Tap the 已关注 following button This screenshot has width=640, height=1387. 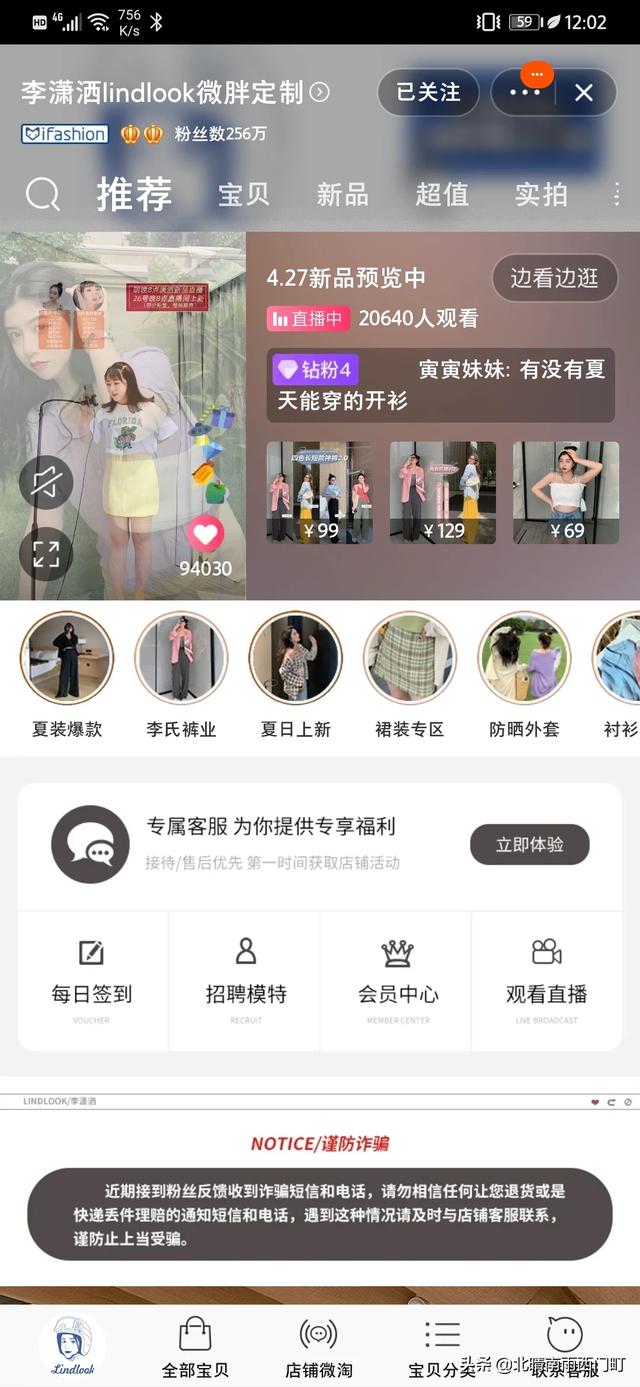click(x=428, y=92)
